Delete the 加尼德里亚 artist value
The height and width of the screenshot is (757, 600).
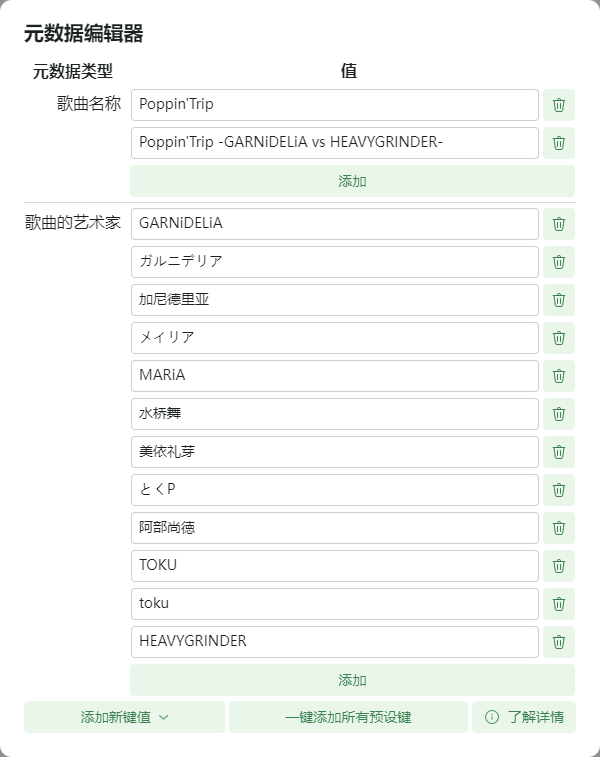pos(559,300)
